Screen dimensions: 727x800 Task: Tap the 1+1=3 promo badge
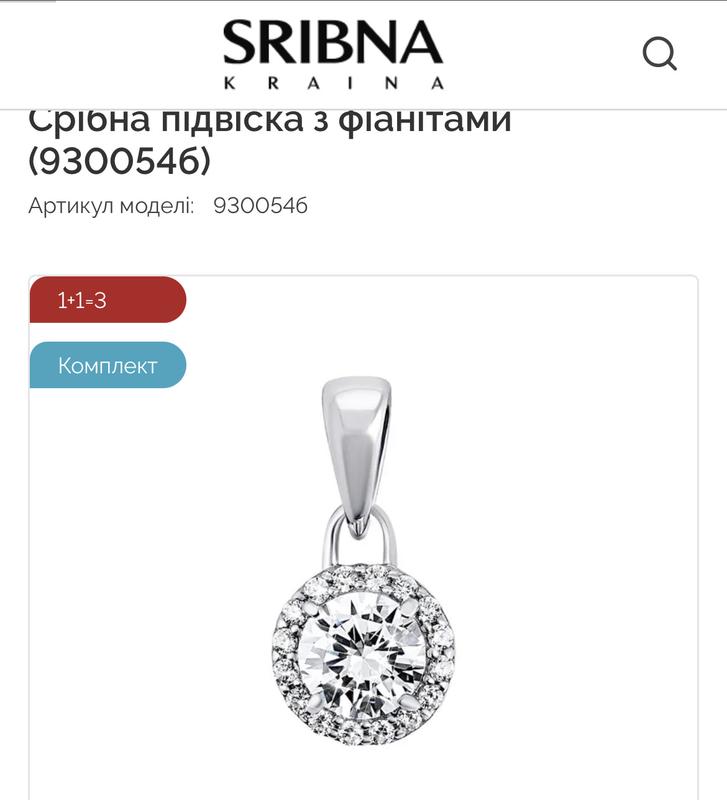point(107,300)
